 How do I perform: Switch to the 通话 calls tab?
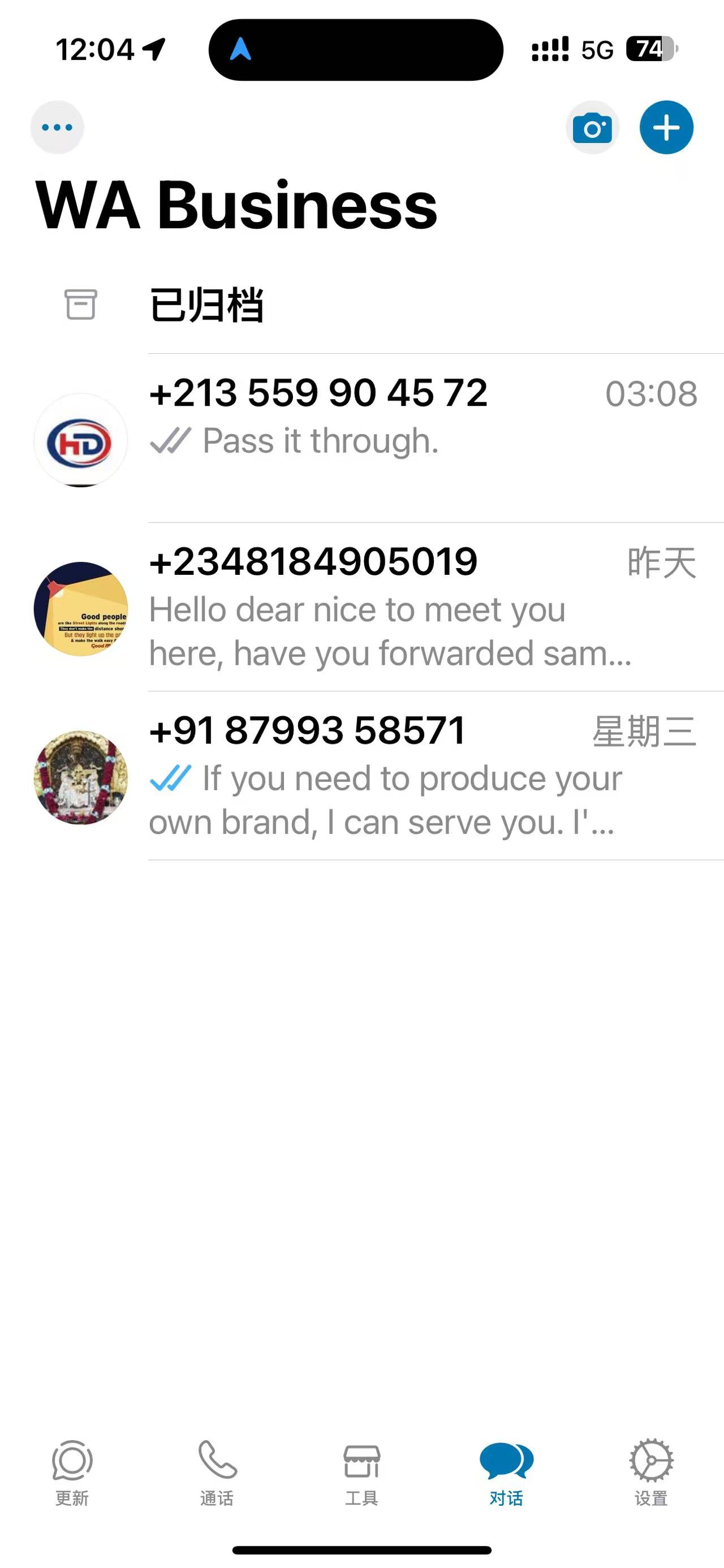pyautogui.click(x=217, y=1472)
